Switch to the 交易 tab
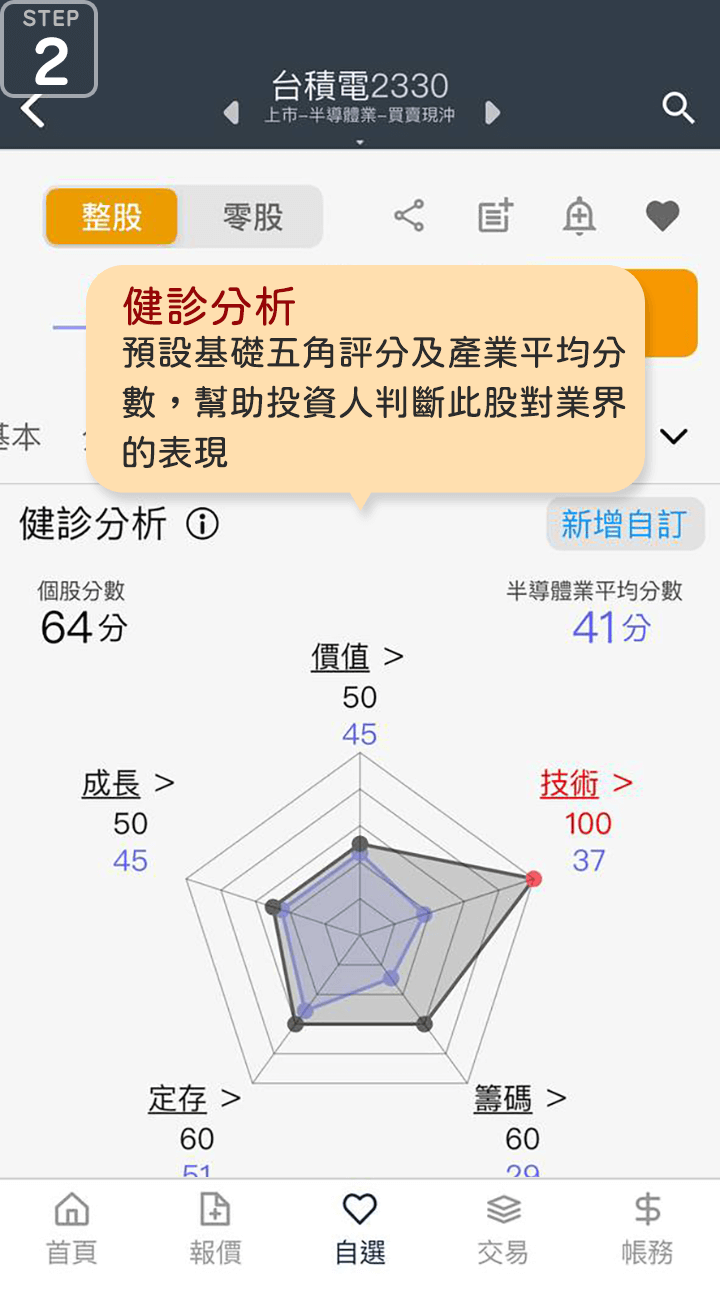The width and height of the screenshot is (720, 1300). [503, 1229]
